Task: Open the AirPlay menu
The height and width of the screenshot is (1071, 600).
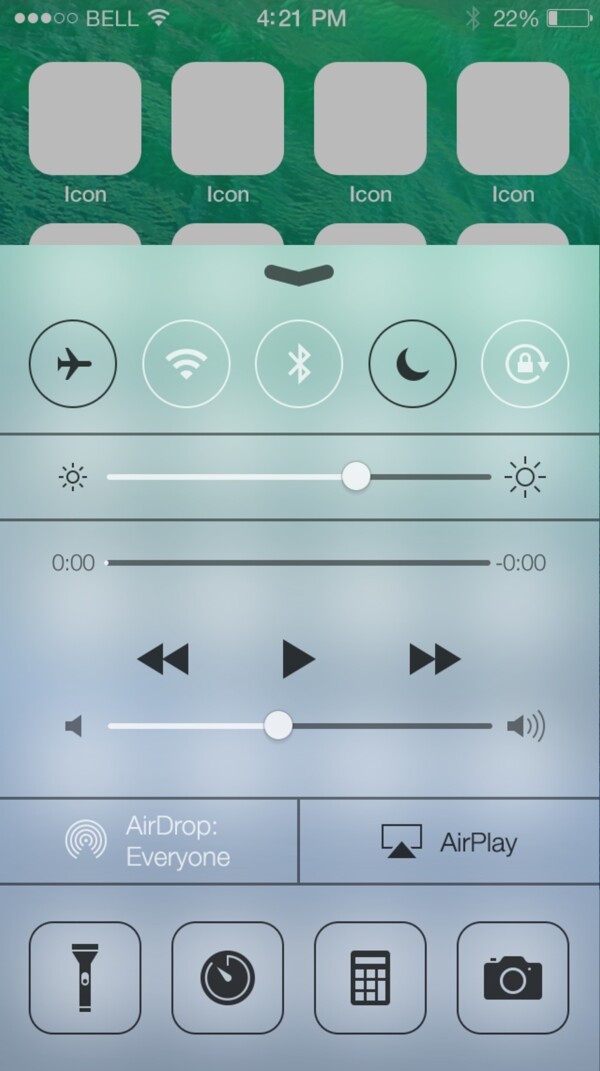Action: tap(450, 841)
